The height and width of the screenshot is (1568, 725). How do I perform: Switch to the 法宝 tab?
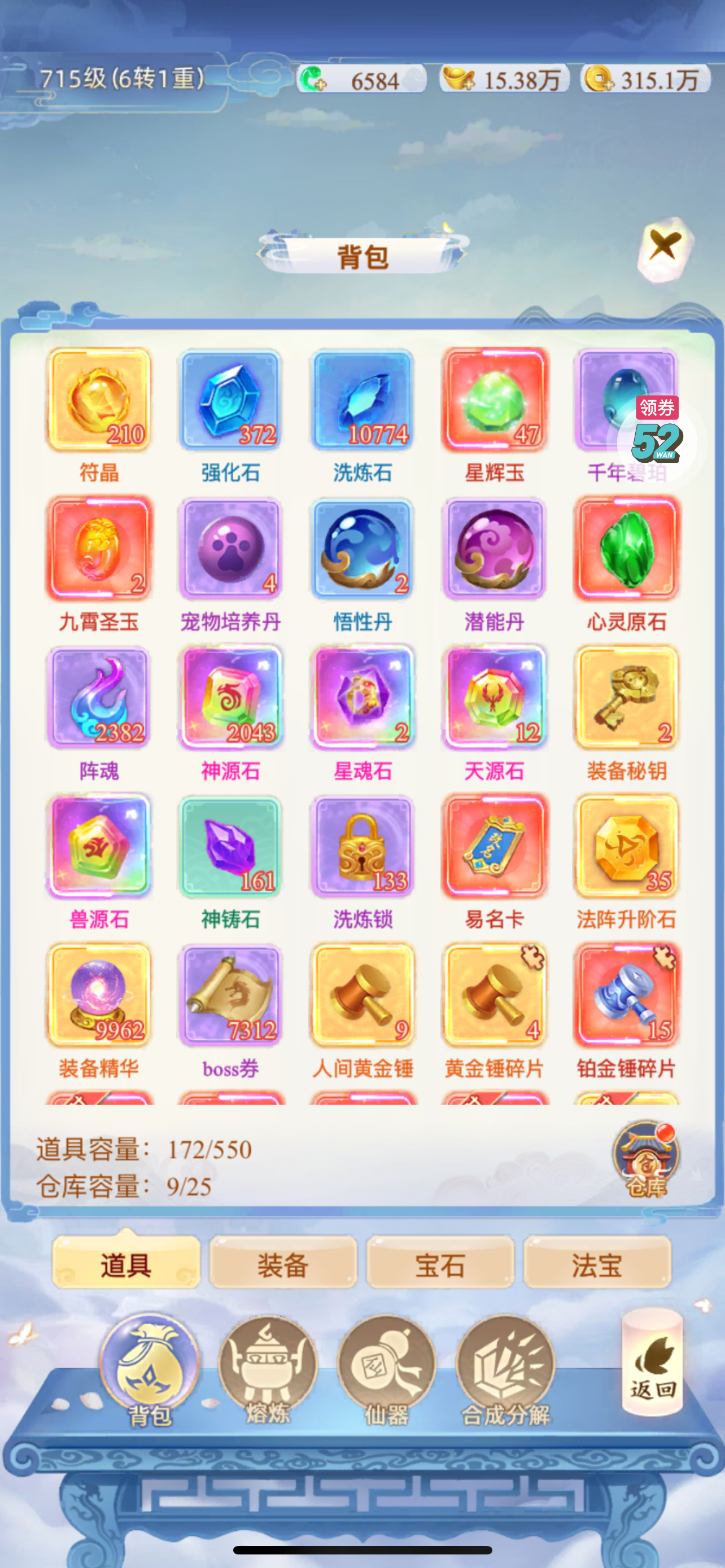tap(597, 1265)
